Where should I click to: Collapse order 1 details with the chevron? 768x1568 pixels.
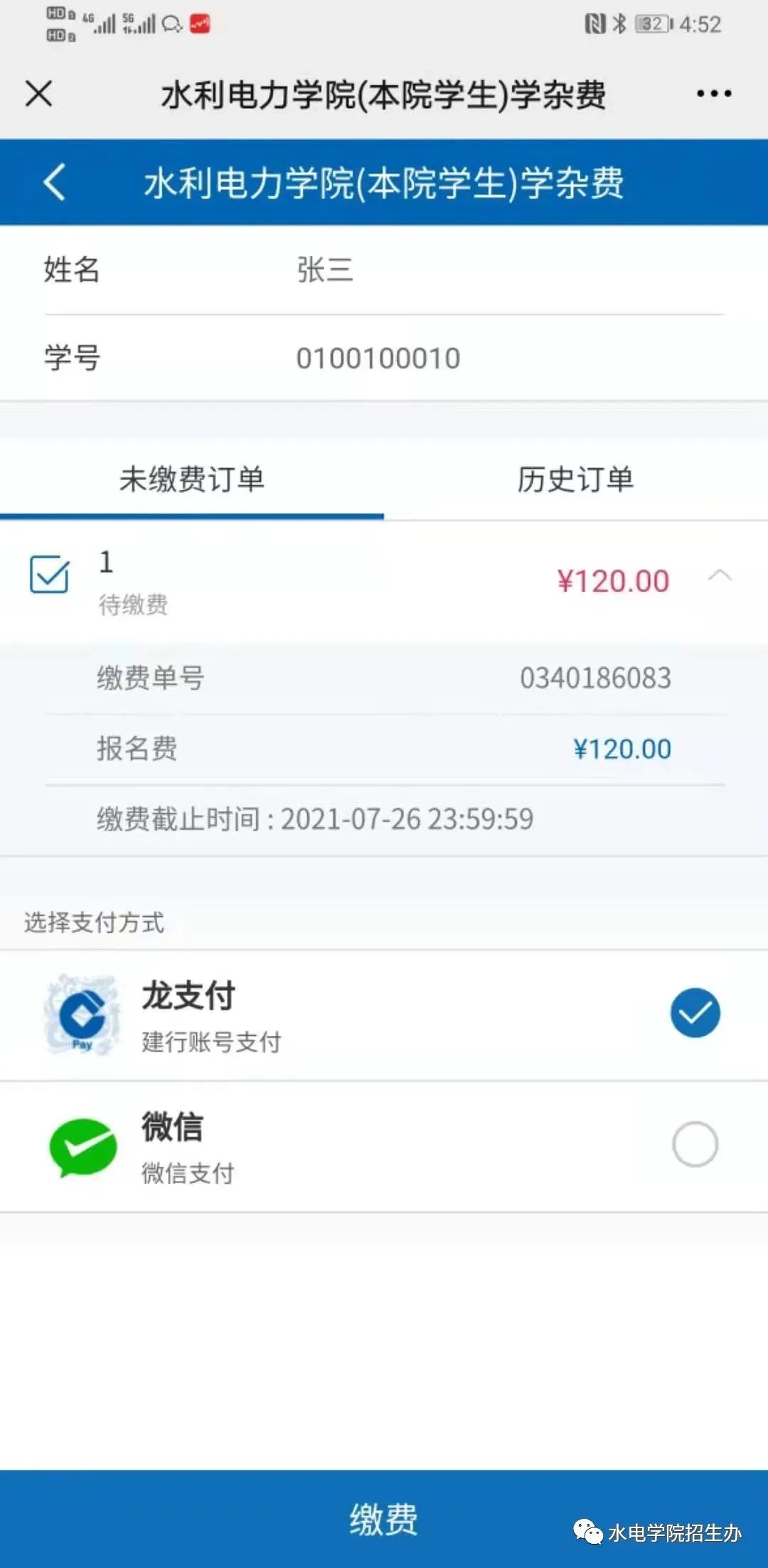coord(720,576)
